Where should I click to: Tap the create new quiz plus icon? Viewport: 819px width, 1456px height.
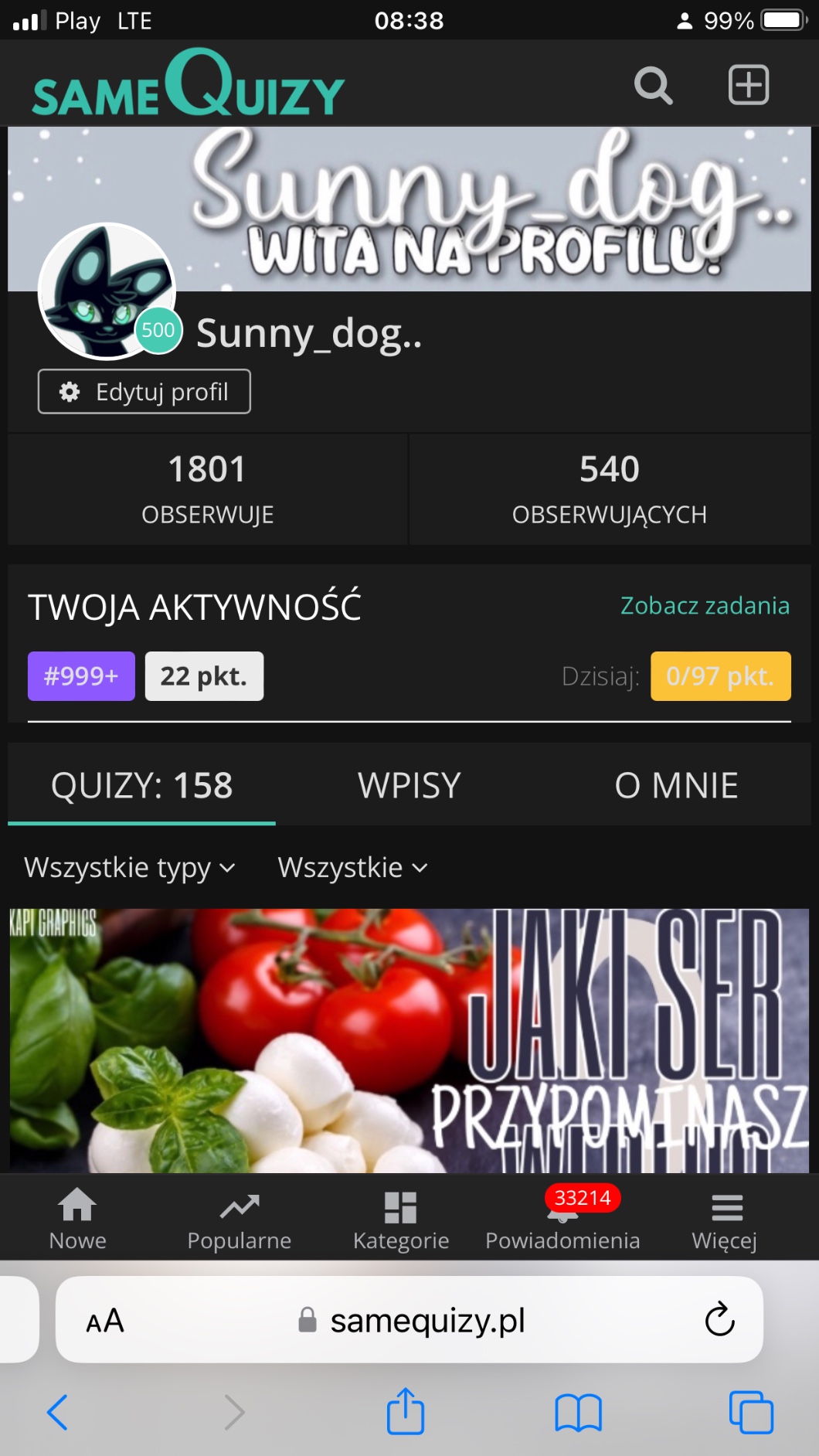pyautogui.click(x=748, y=85)
